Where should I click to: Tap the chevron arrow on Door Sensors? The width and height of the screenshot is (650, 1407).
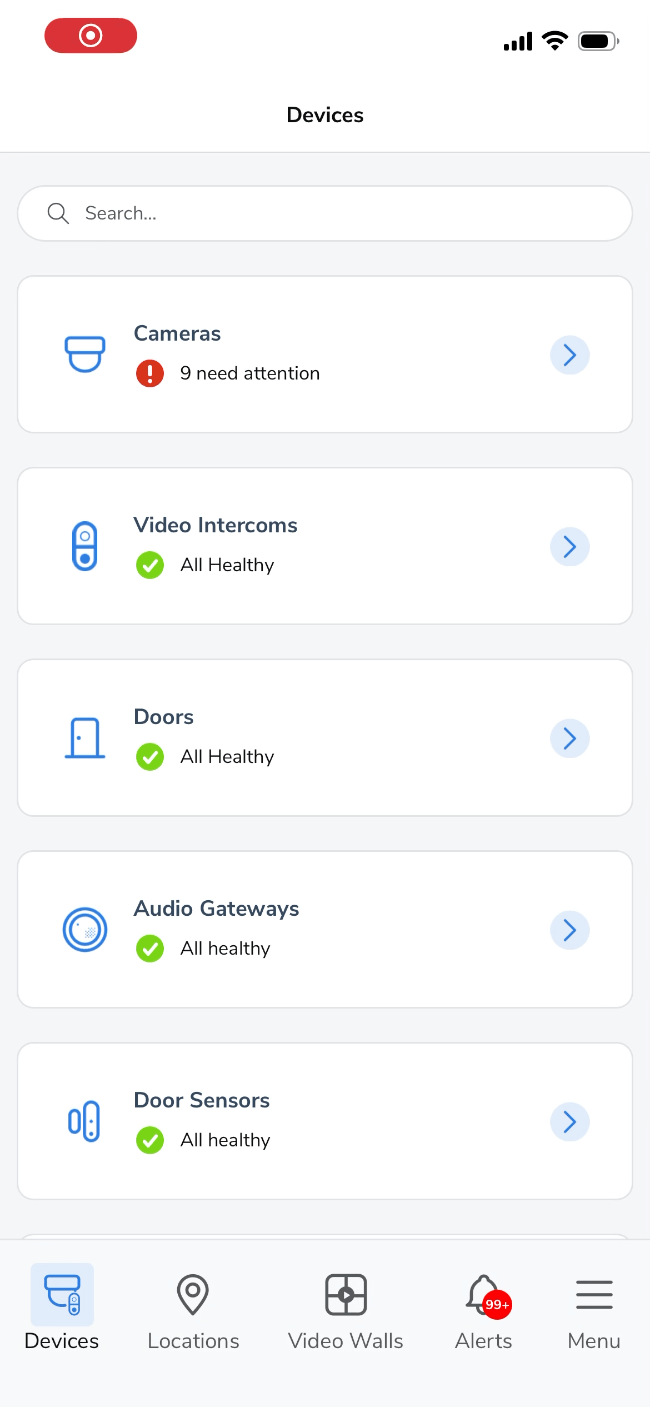(x=570, y=1122)
